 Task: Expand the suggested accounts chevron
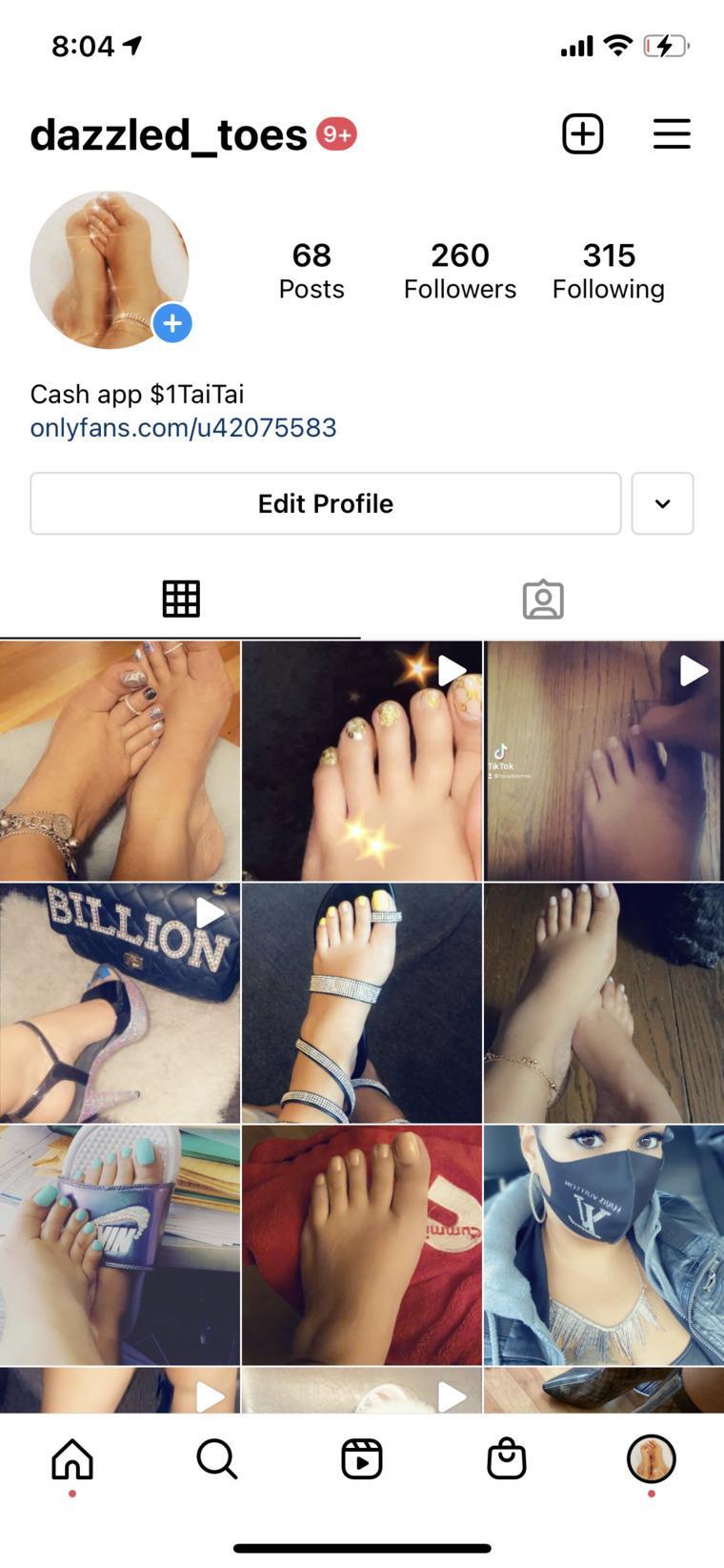click(x=662, y=503)
